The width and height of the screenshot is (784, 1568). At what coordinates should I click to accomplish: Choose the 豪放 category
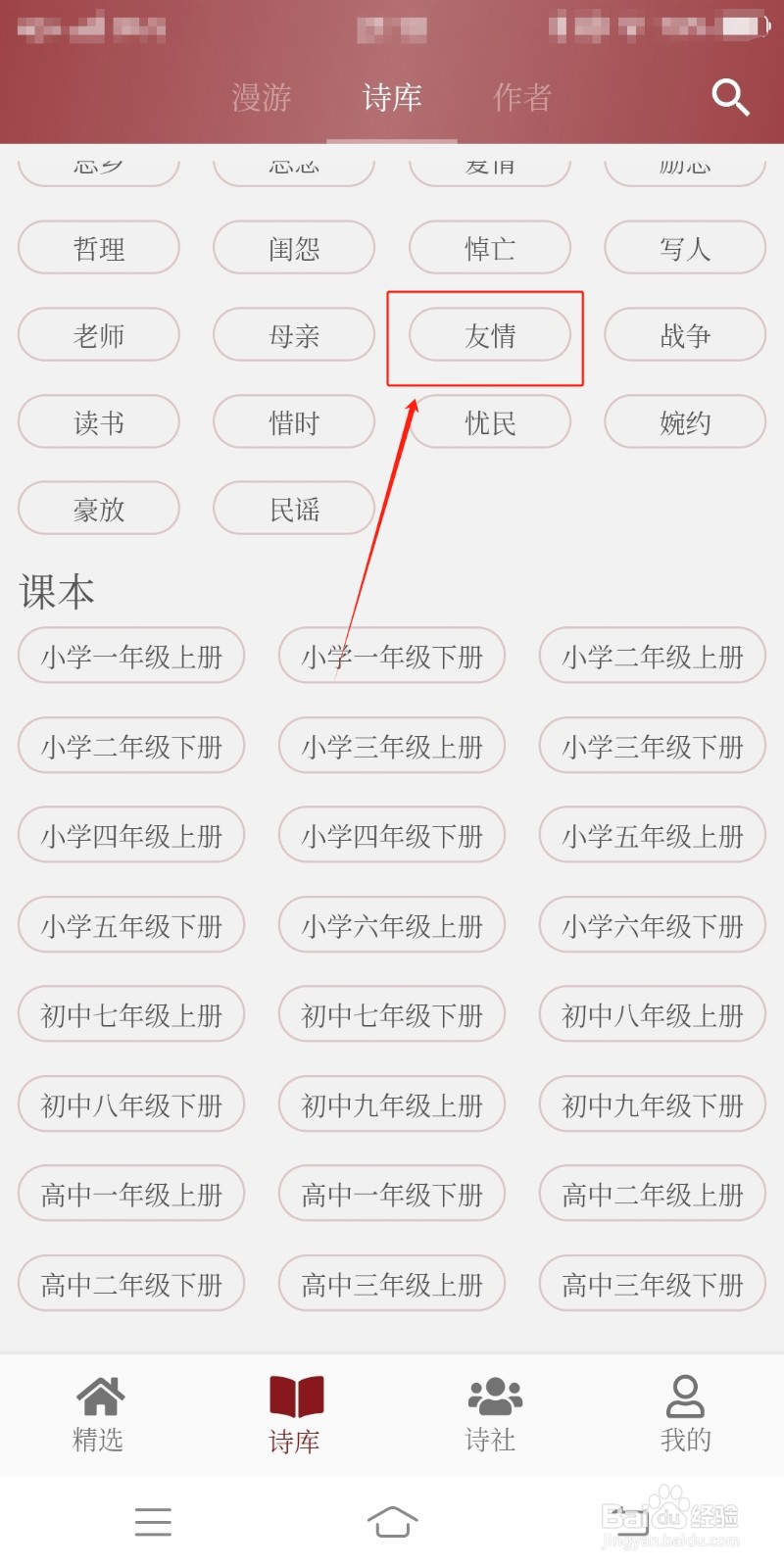(98, 509)
